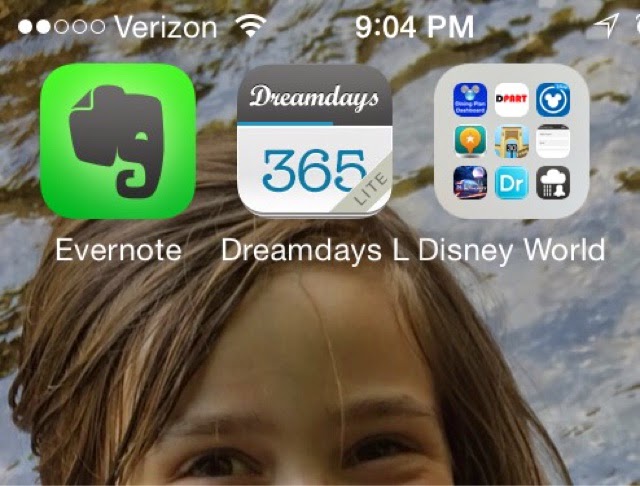The image size is (640, 486).
Task: Launch Dreamdays Lite countdown app
Action: [x=315, y=141]
